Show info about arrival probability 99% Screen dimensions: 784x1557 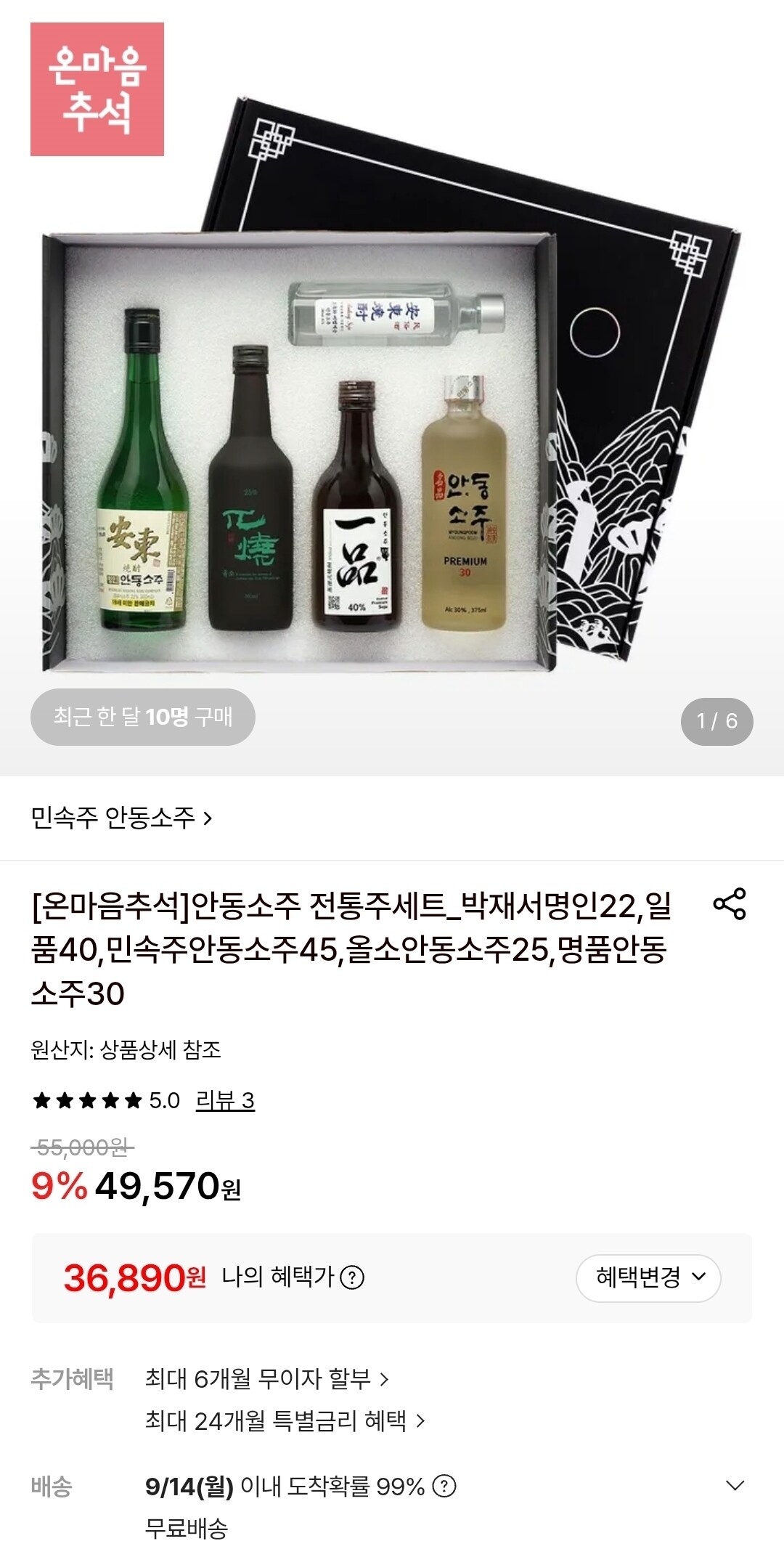tap(444, 1486)
